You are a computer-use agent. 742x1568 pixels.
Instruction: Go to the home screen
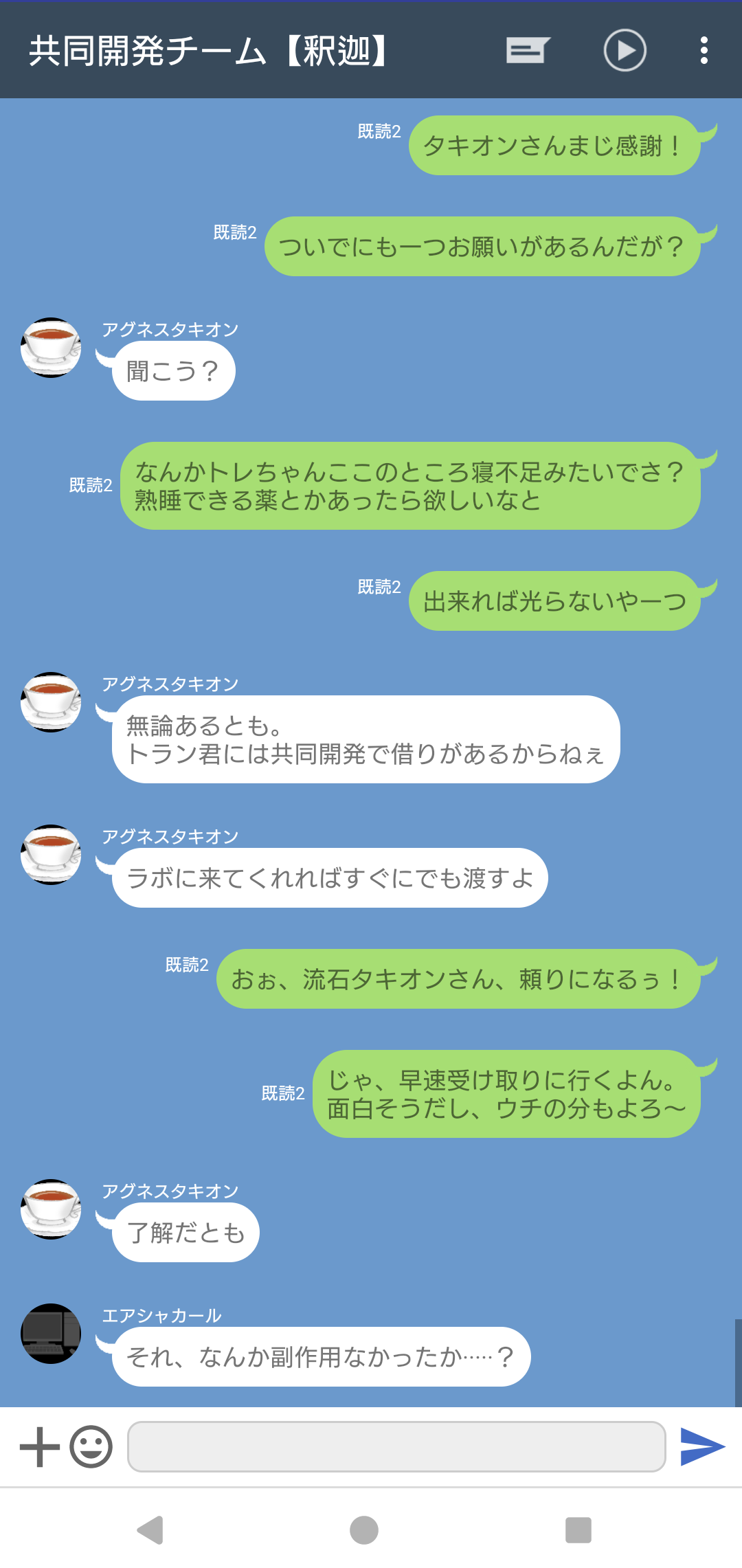364,1530
